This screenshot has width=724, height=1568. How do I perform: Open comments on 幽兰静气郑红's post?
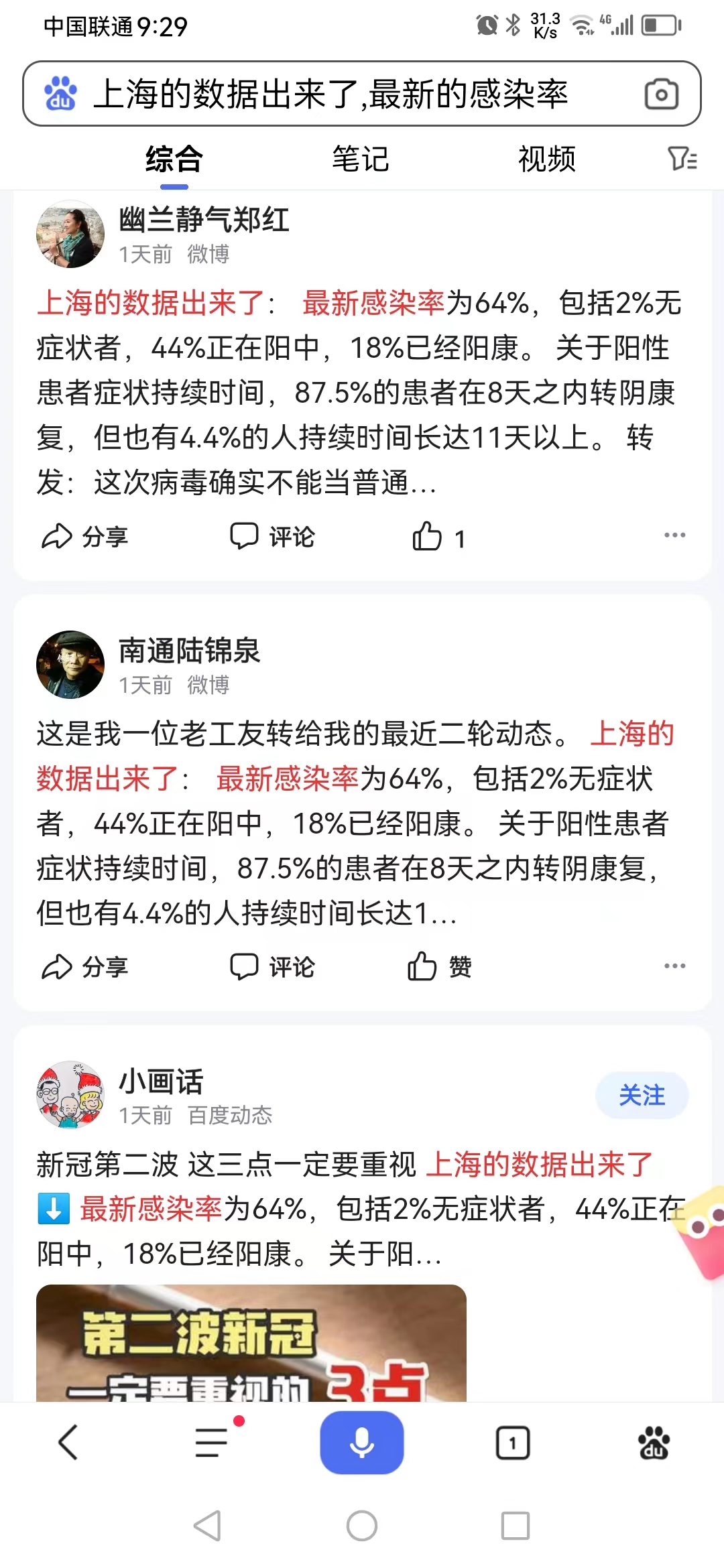271,535
